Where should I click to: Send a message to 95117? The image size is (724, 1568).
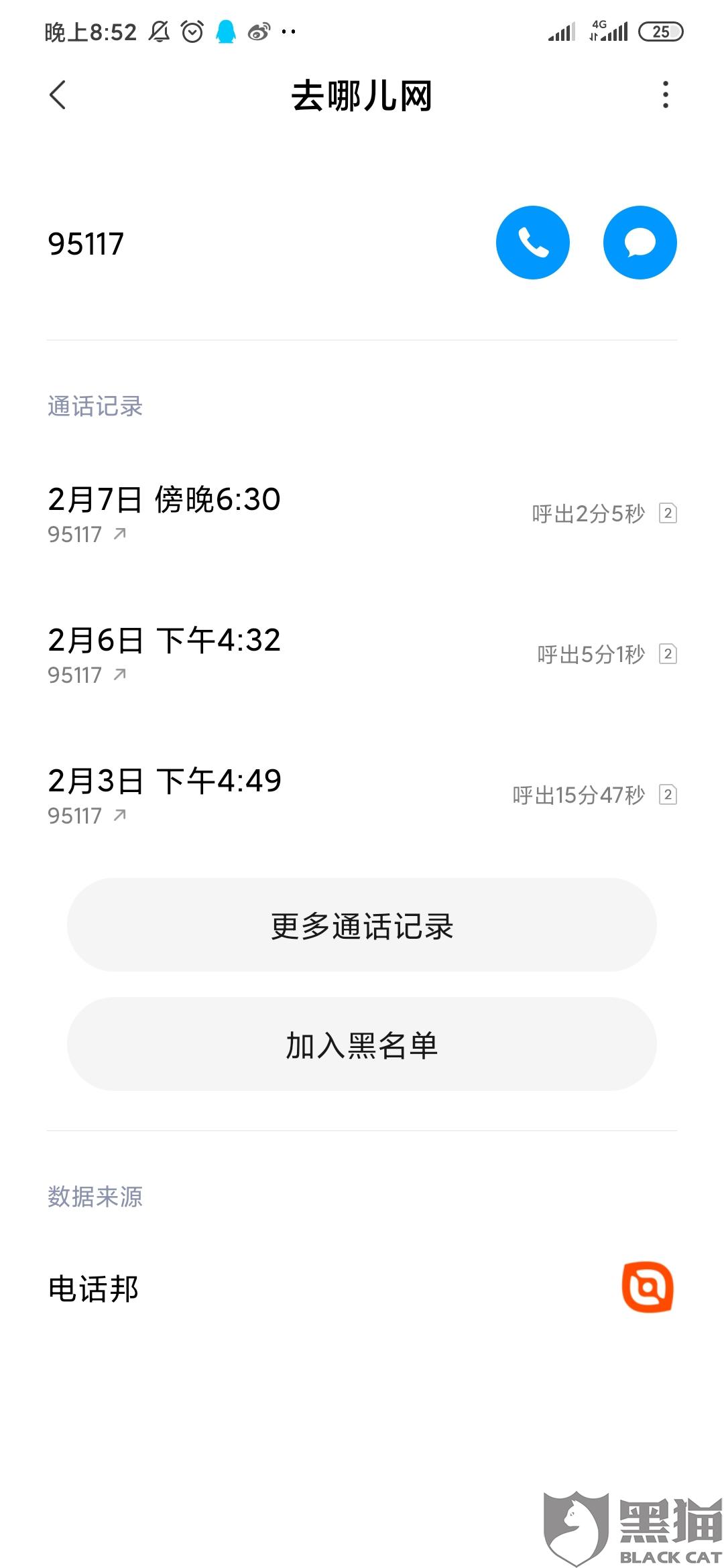640,243
